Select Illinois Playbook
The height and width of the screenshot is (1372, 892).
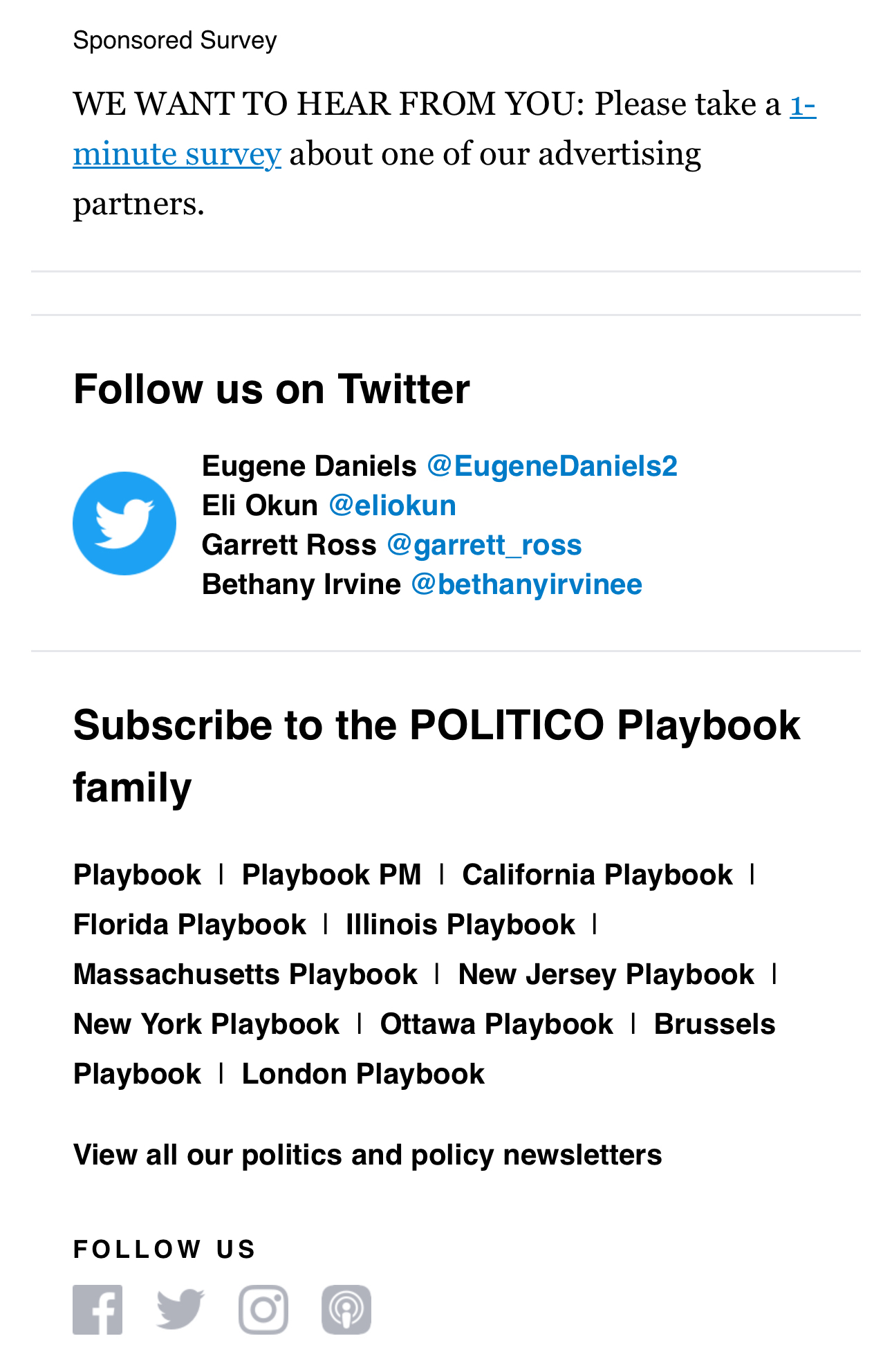point(460,925)
